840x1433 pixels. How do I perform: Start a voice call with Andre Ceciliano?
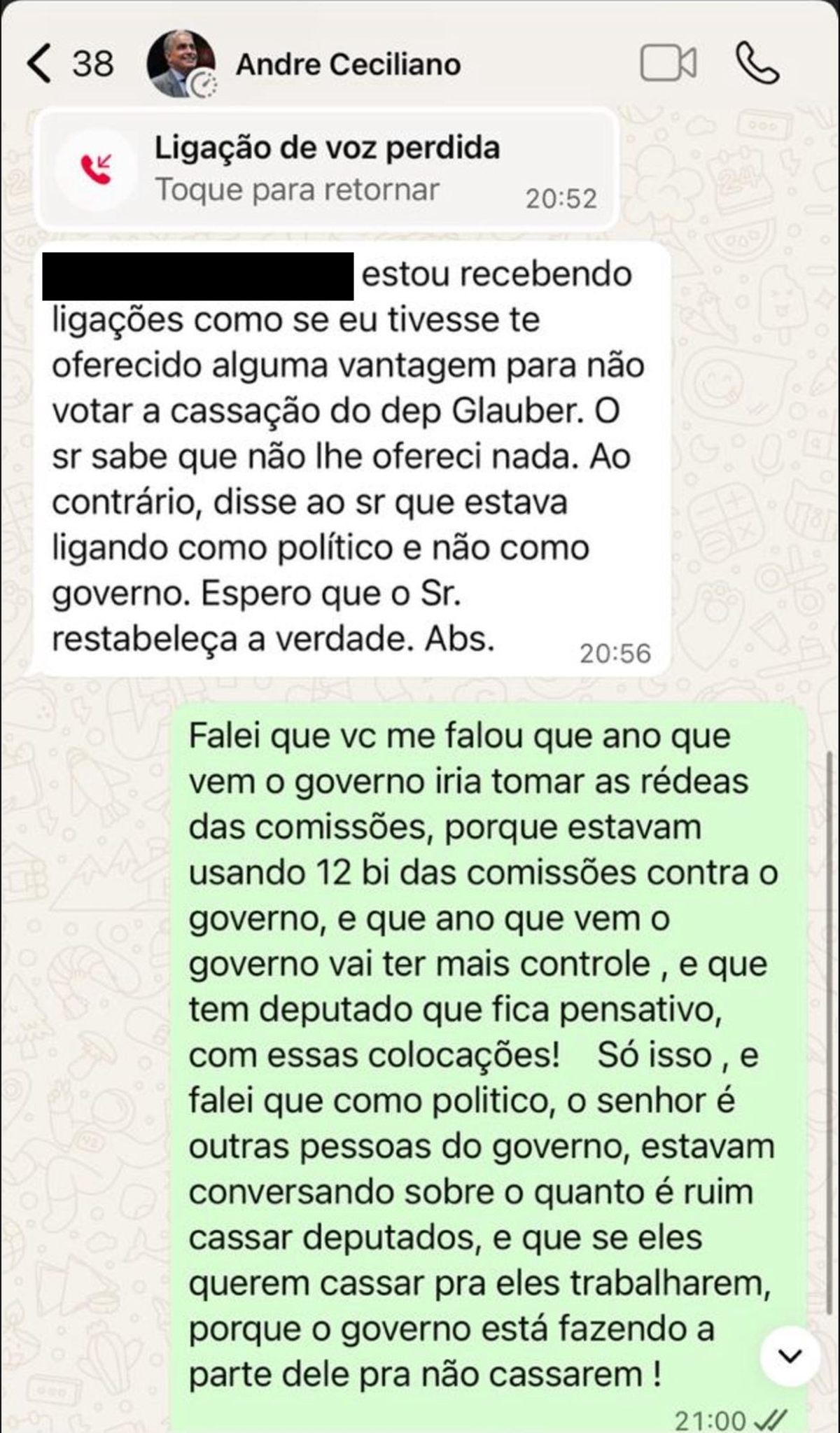[757, 64]
